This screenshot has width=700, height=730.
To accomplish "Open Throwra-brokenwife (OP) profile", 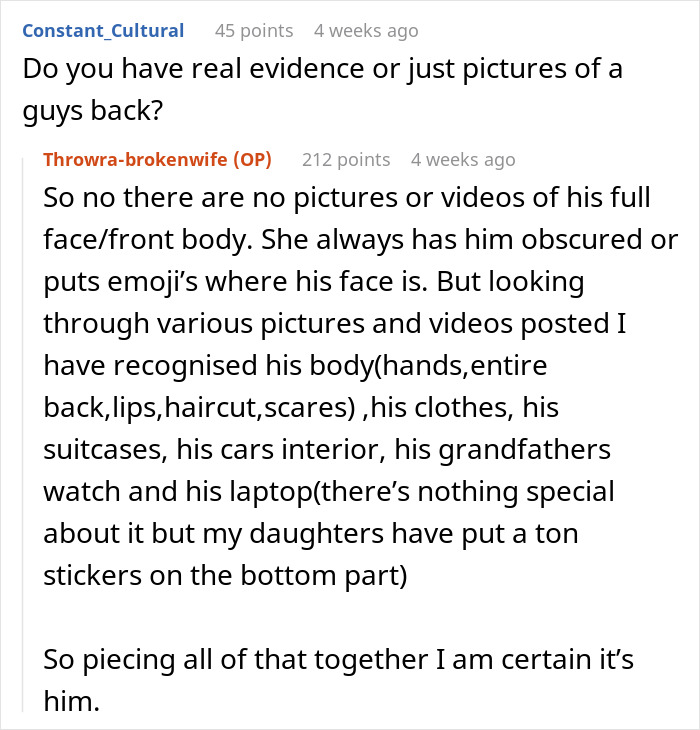I will (x=157, y=160).
